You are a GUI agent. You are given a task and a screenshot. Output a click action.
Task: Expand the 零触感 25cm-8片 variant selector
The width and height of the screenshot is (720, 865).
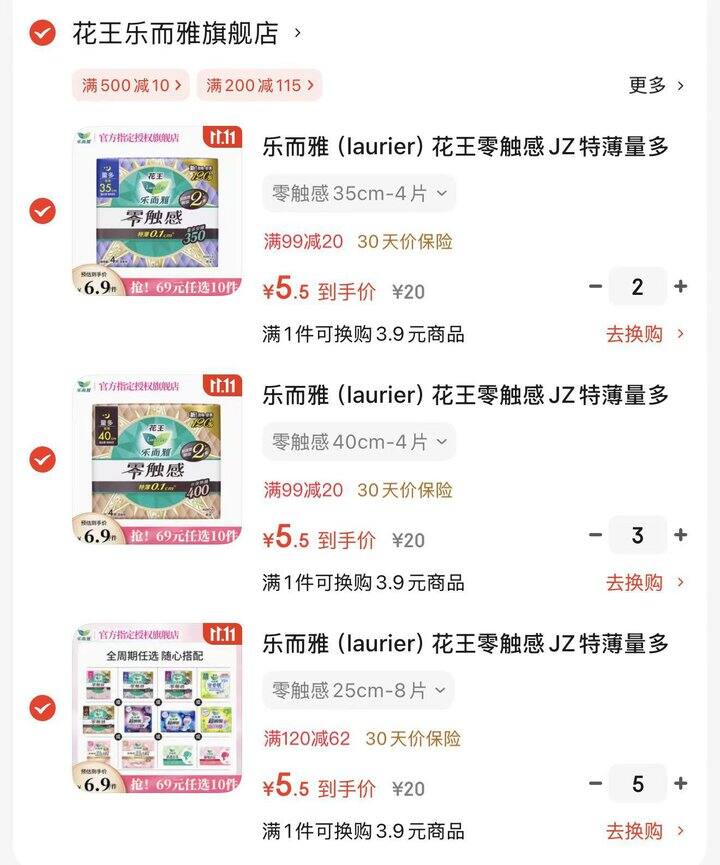pyautogui.click(x=358, y=690)
